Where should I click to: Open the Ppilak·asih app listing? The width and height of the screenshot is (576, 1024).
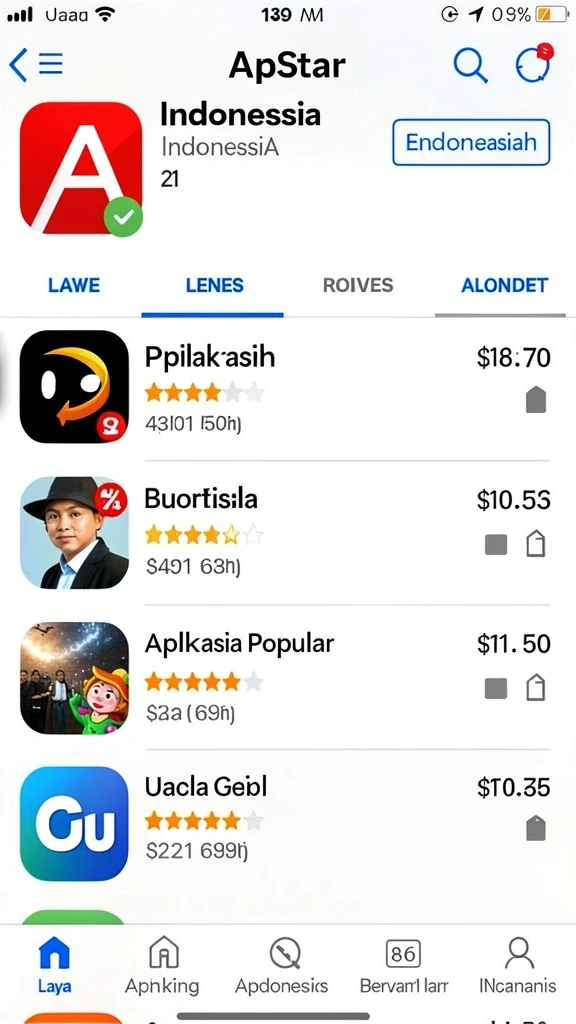pos(285,387)
